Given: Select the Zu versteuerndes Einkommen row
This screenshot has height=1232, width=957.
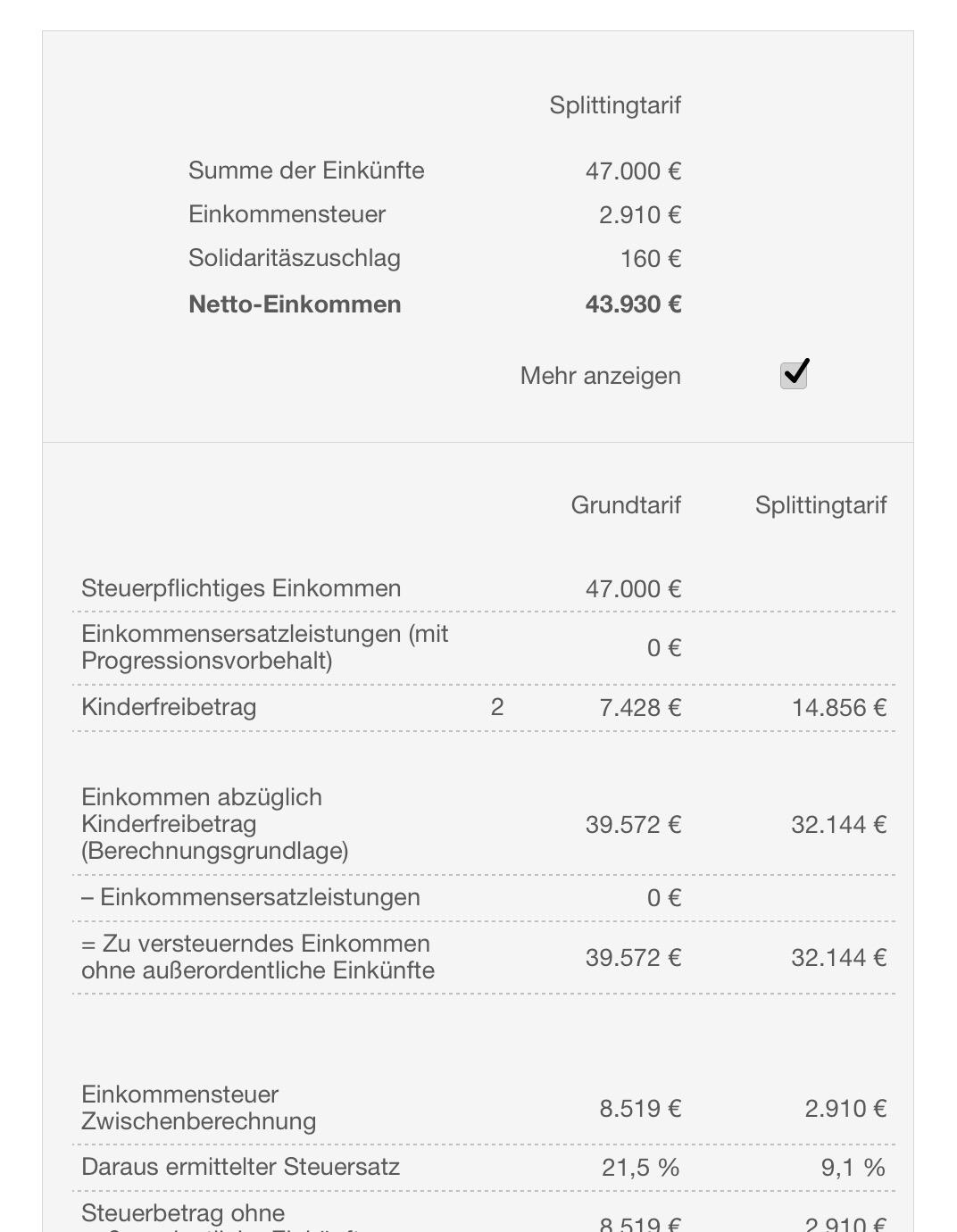Looking at the screenshot, I should [x=255, y=956].
